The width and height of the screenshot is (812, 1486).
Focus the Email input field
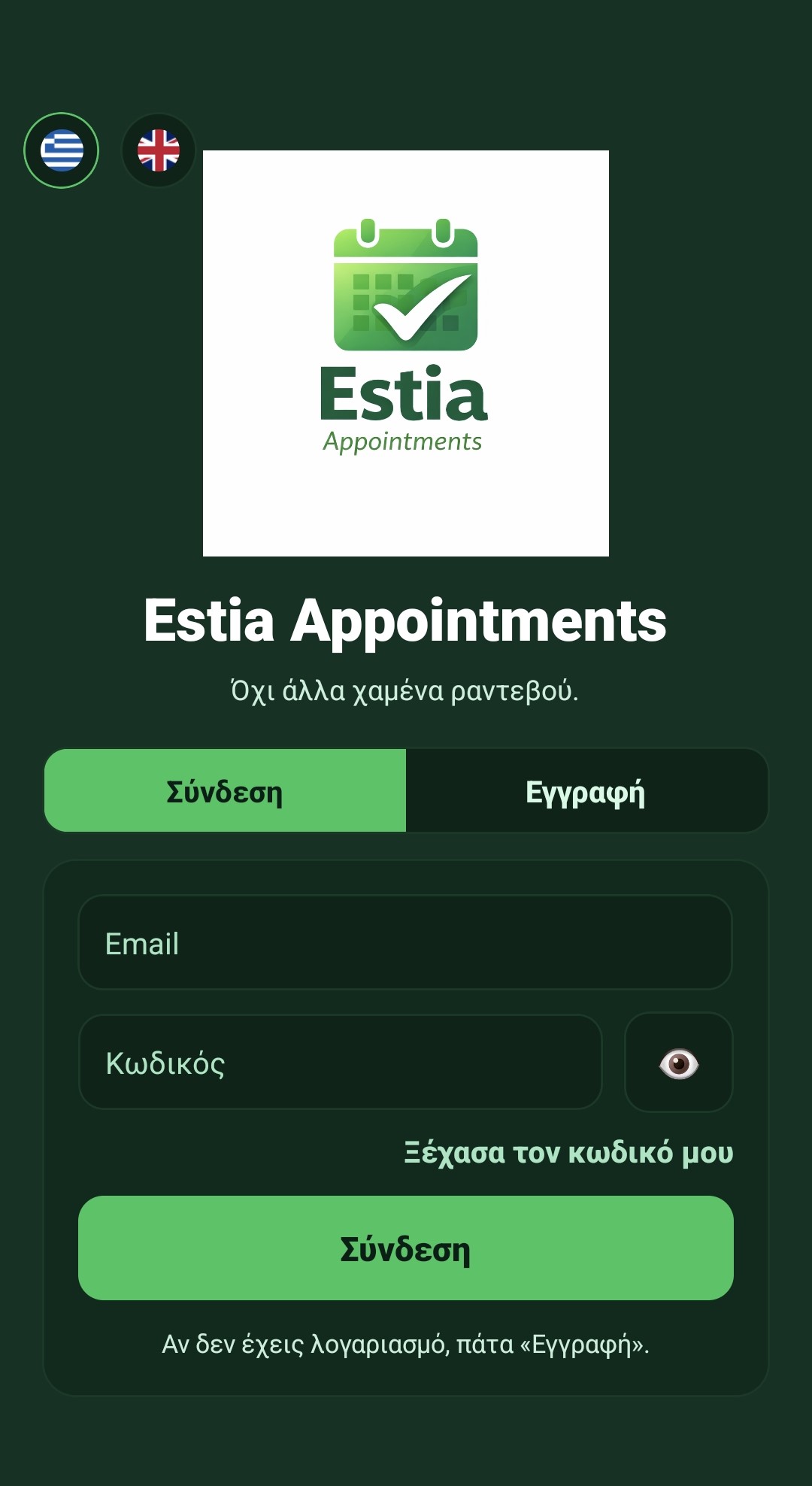(406, 942)
